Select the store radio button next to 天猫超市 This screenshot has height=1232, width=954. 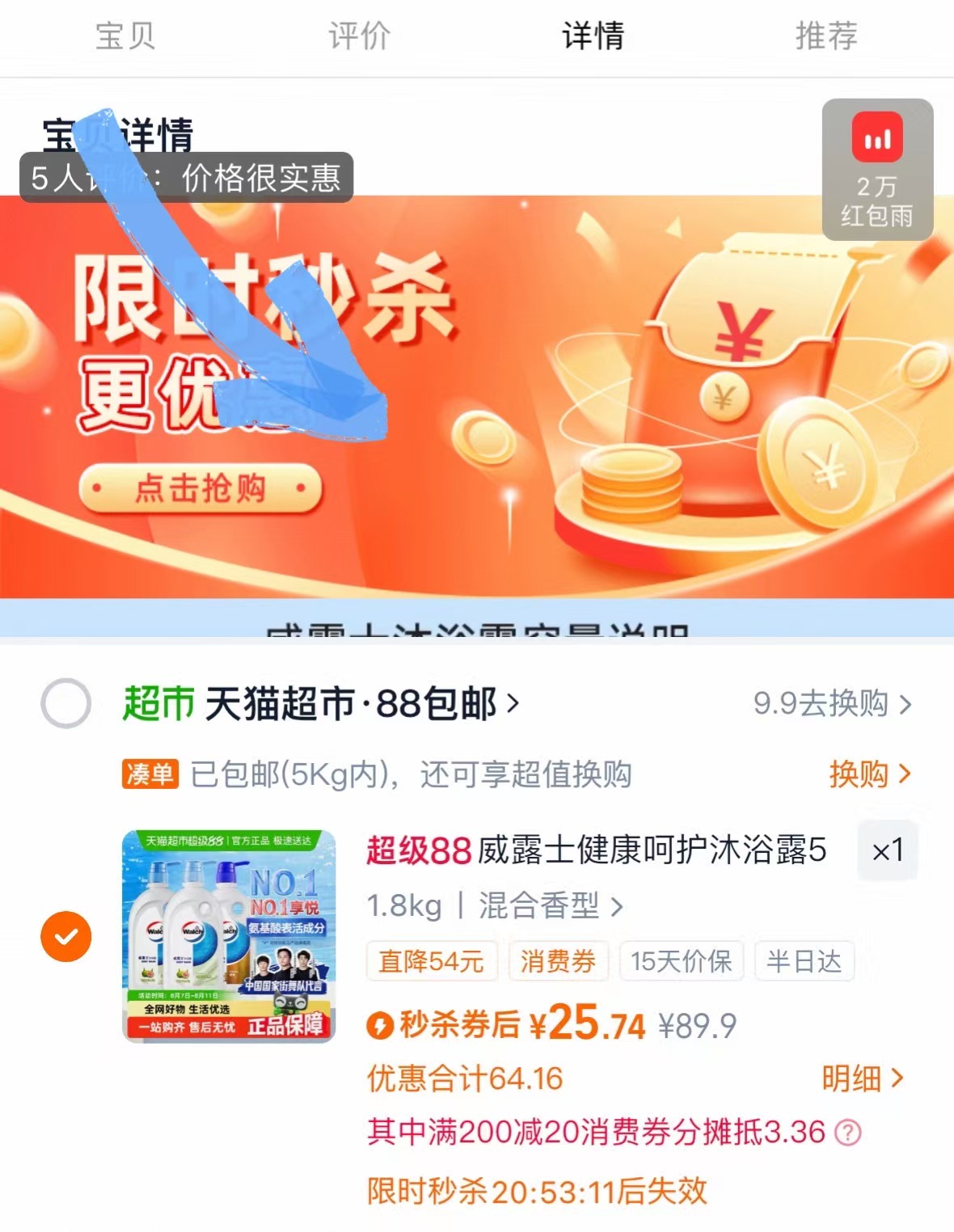point(65,703)
